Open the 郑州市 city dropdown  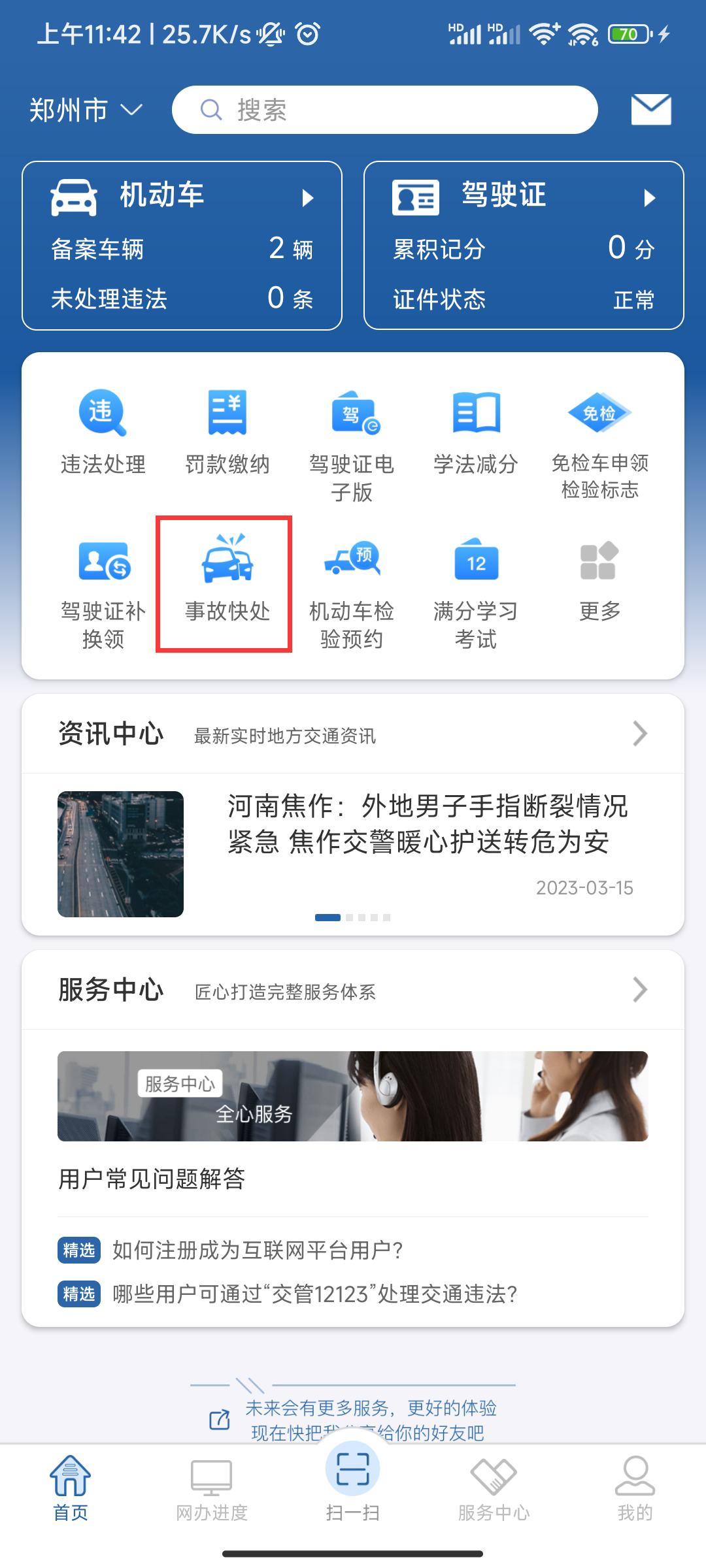(86, 110)
